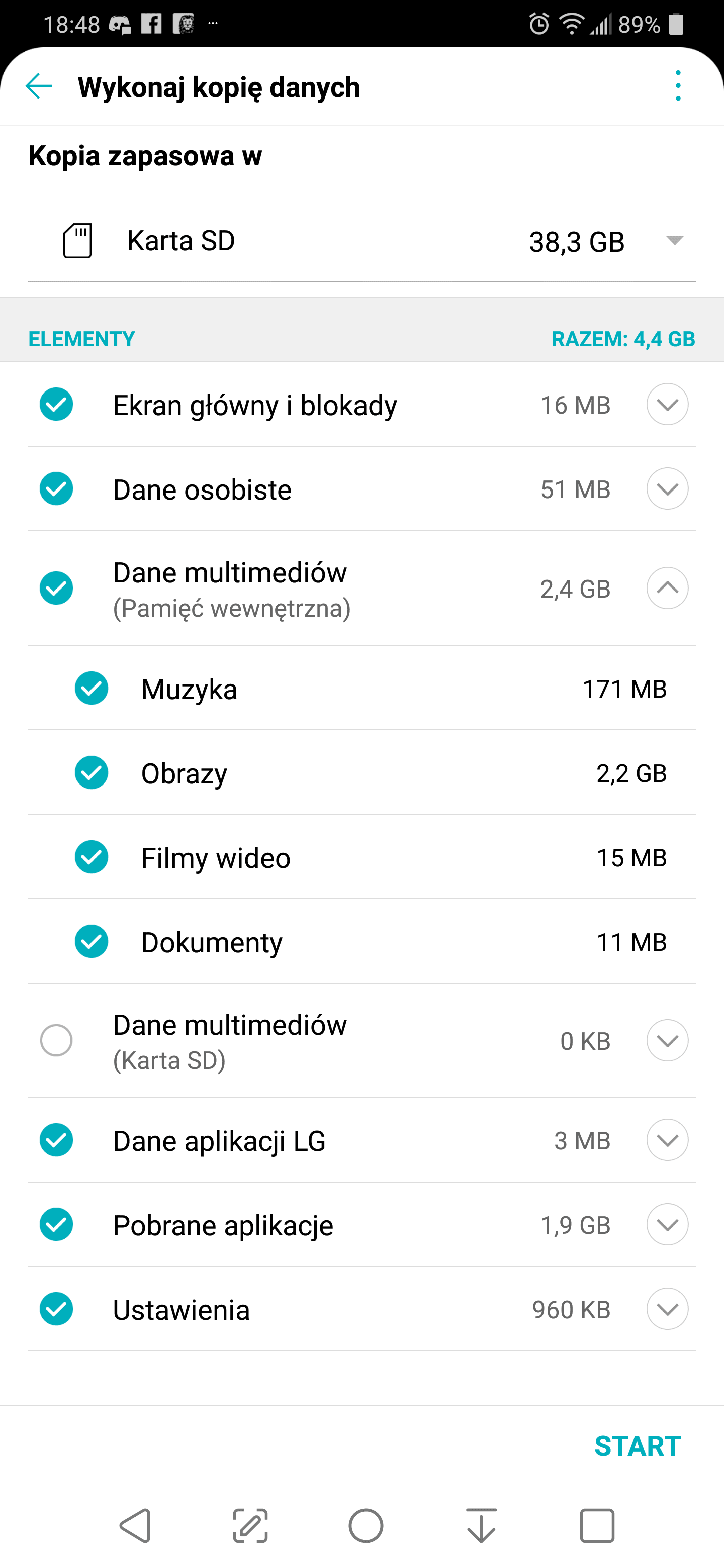This screenshot has width=724, height=1568.
Task: Uncheck Filmy wideo
Action: [x=92, y=857]
